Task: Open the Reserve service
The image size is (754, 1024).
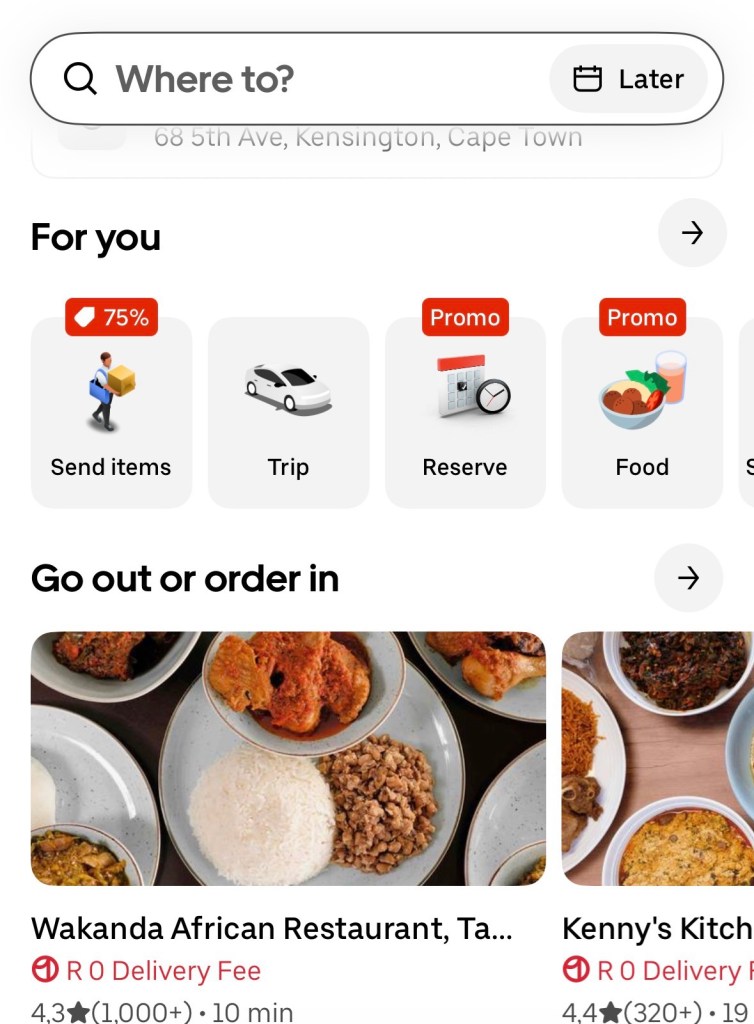Action: coord(465,412)
